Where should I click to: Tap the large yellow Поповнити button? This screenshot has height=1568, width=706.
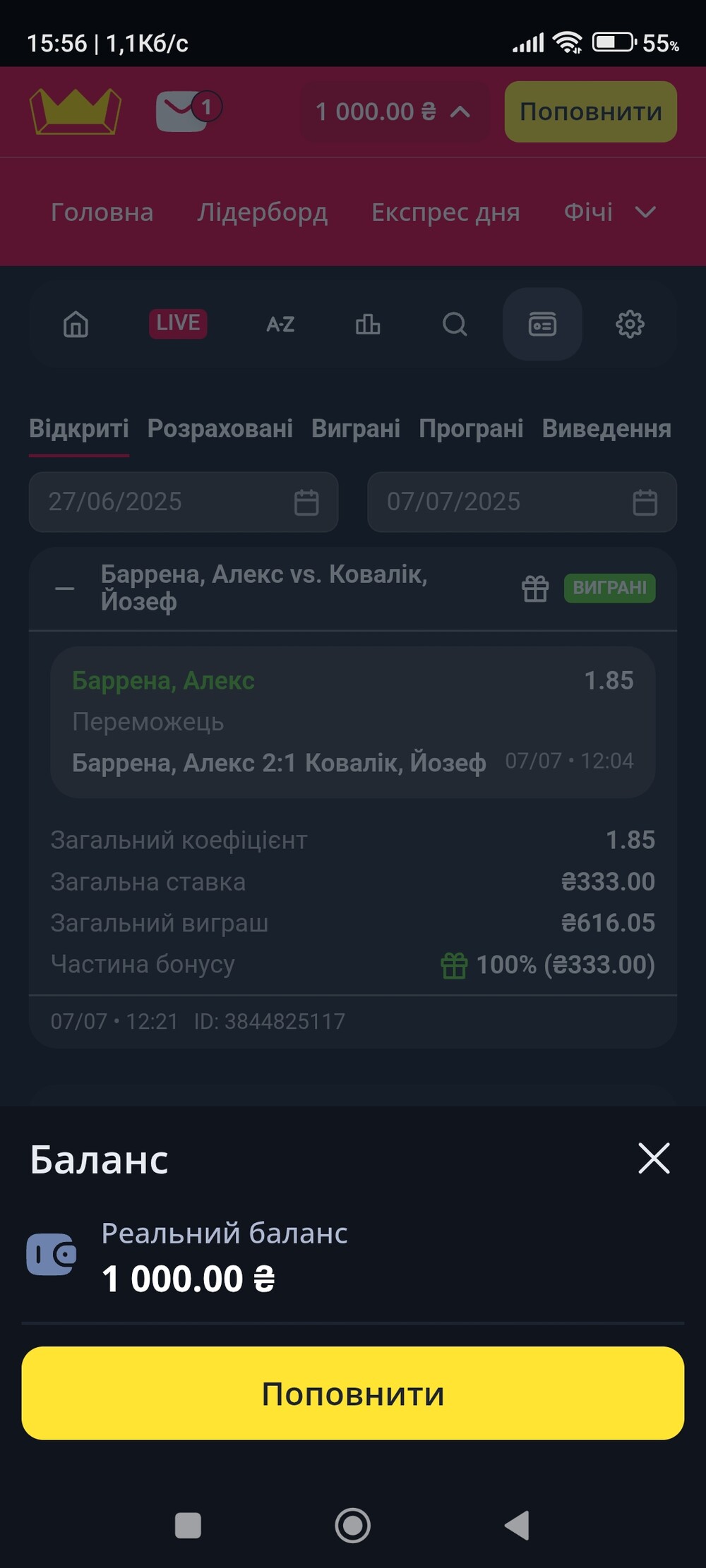coord(353,1394)
